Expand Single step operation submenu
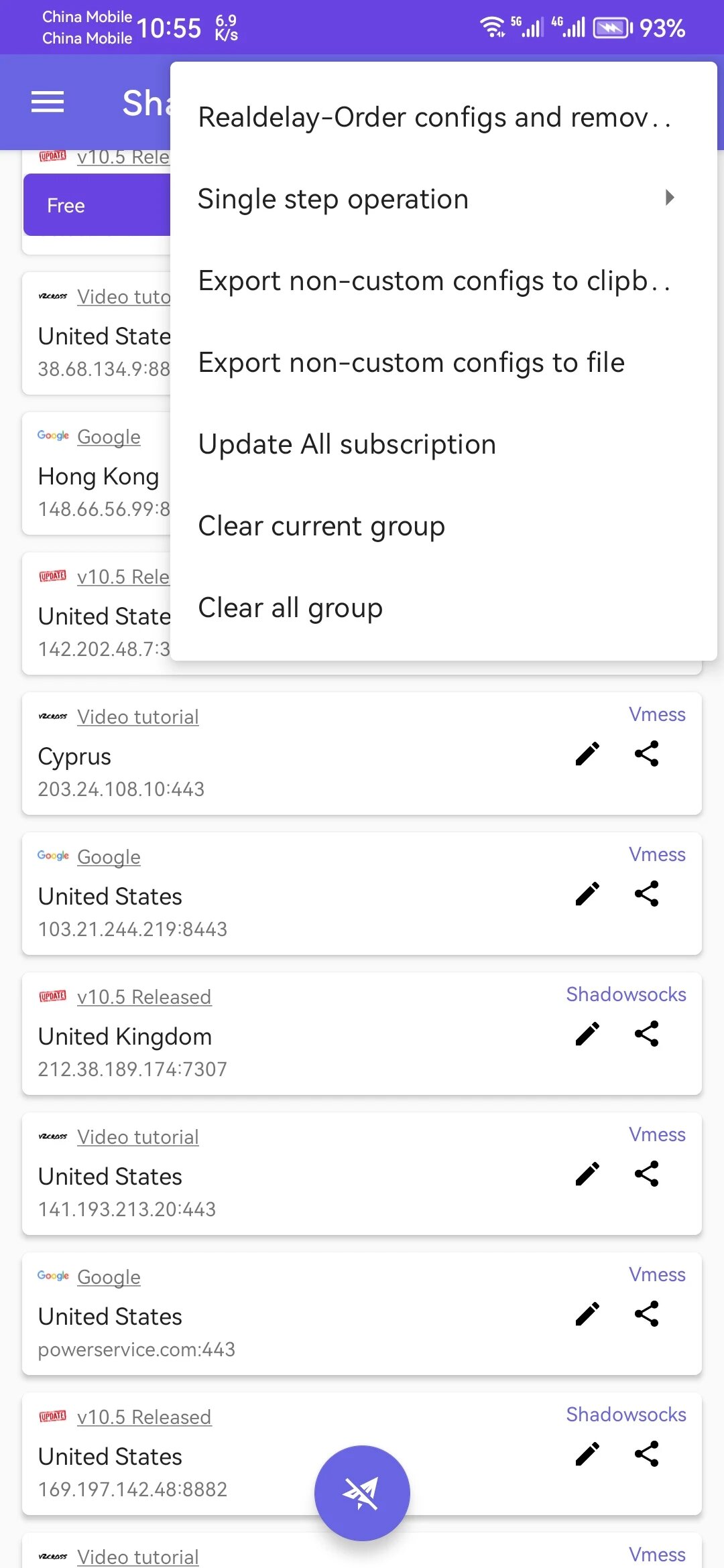The height and width of the screenshot is (1568, 724). coord(436,199)
